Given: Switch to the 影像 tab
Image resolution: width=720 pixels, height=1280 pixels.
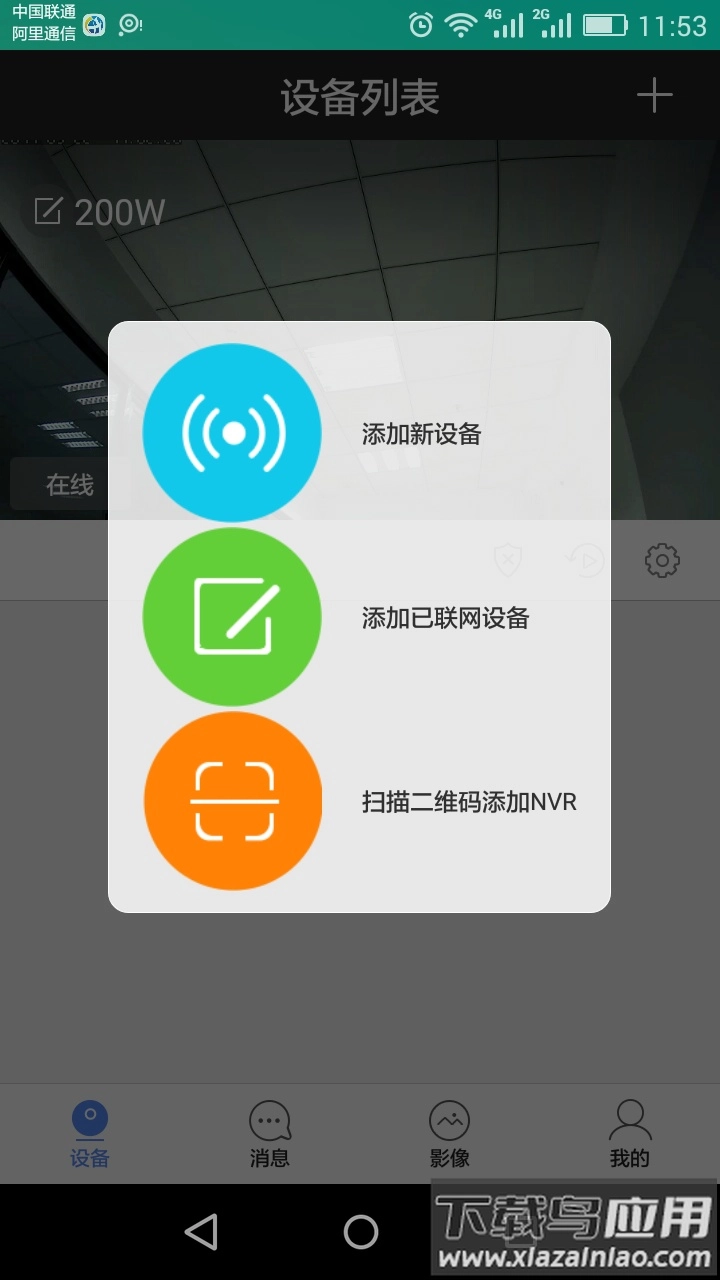Looking at the screenshot, I should [x=450, y=1135].
